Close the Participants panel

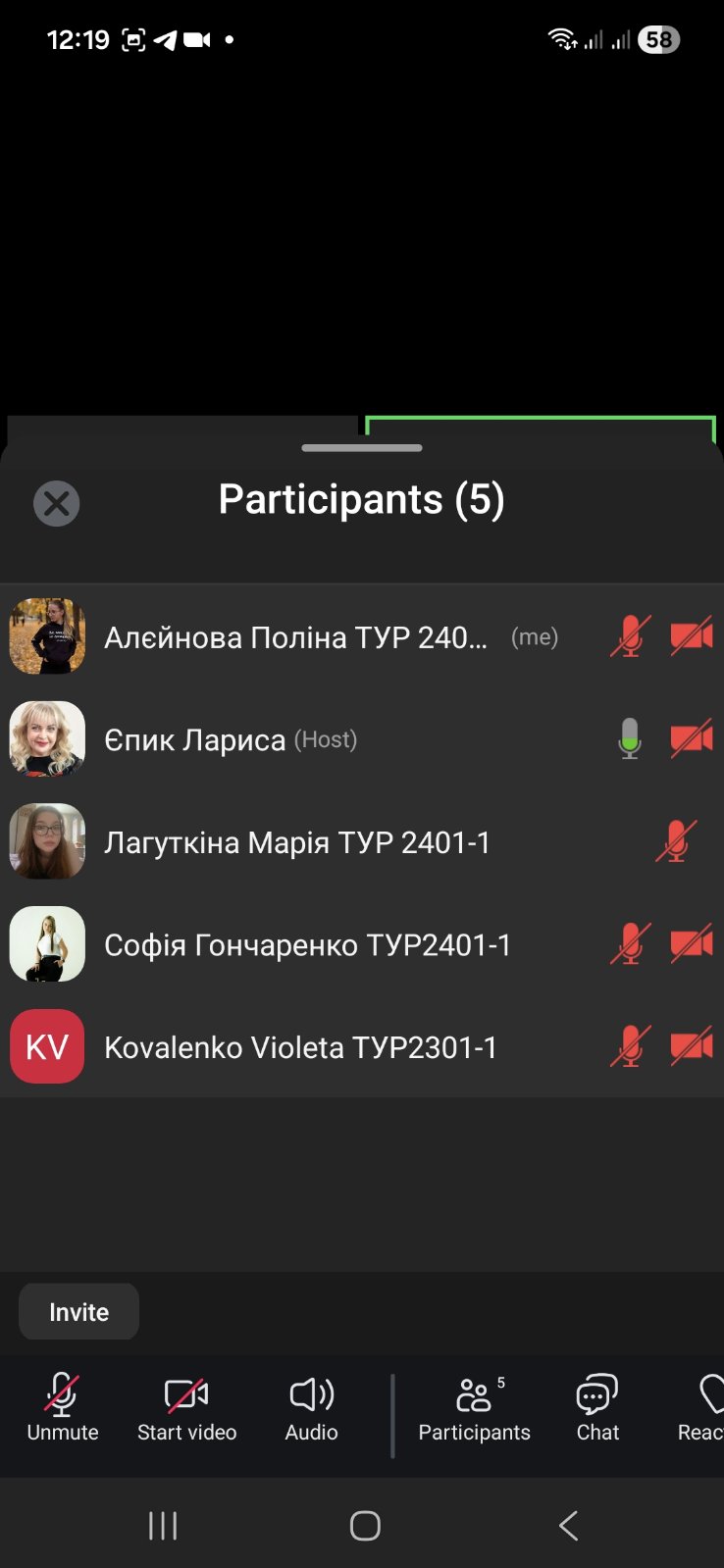coord(56,503)
